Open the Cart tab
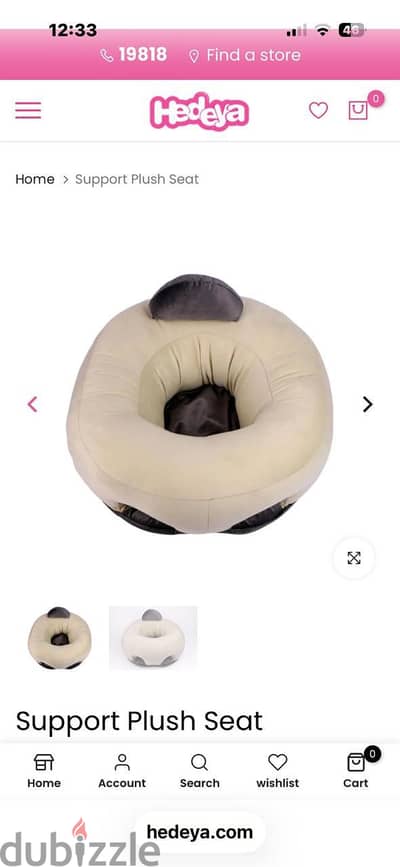This screenshot has width=400, height=867. pyautogui.click(x=356, y=771)
